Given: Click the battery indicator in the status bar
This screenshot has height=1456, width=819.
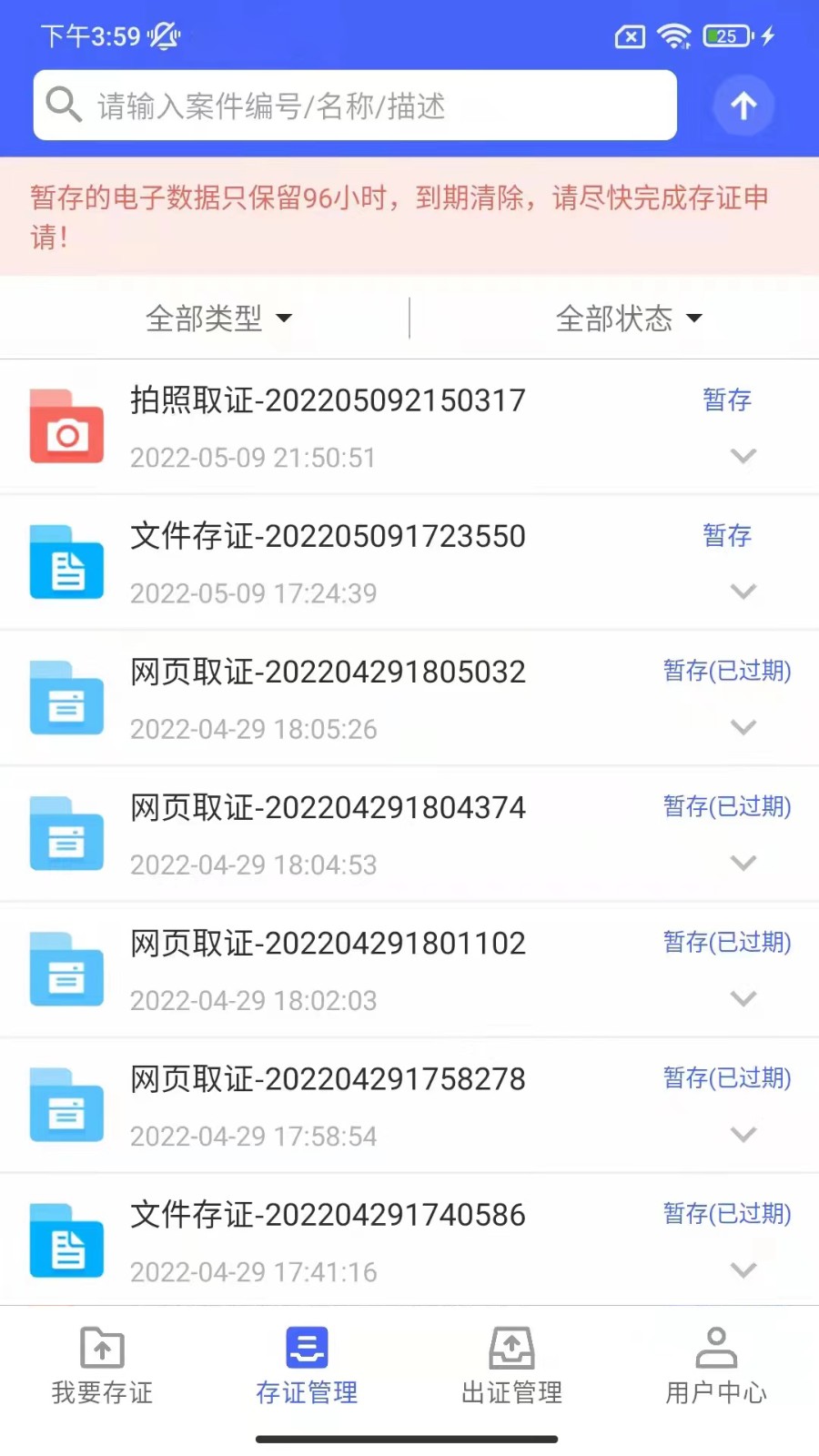Looking at the screenshot, I should (723, 36).
